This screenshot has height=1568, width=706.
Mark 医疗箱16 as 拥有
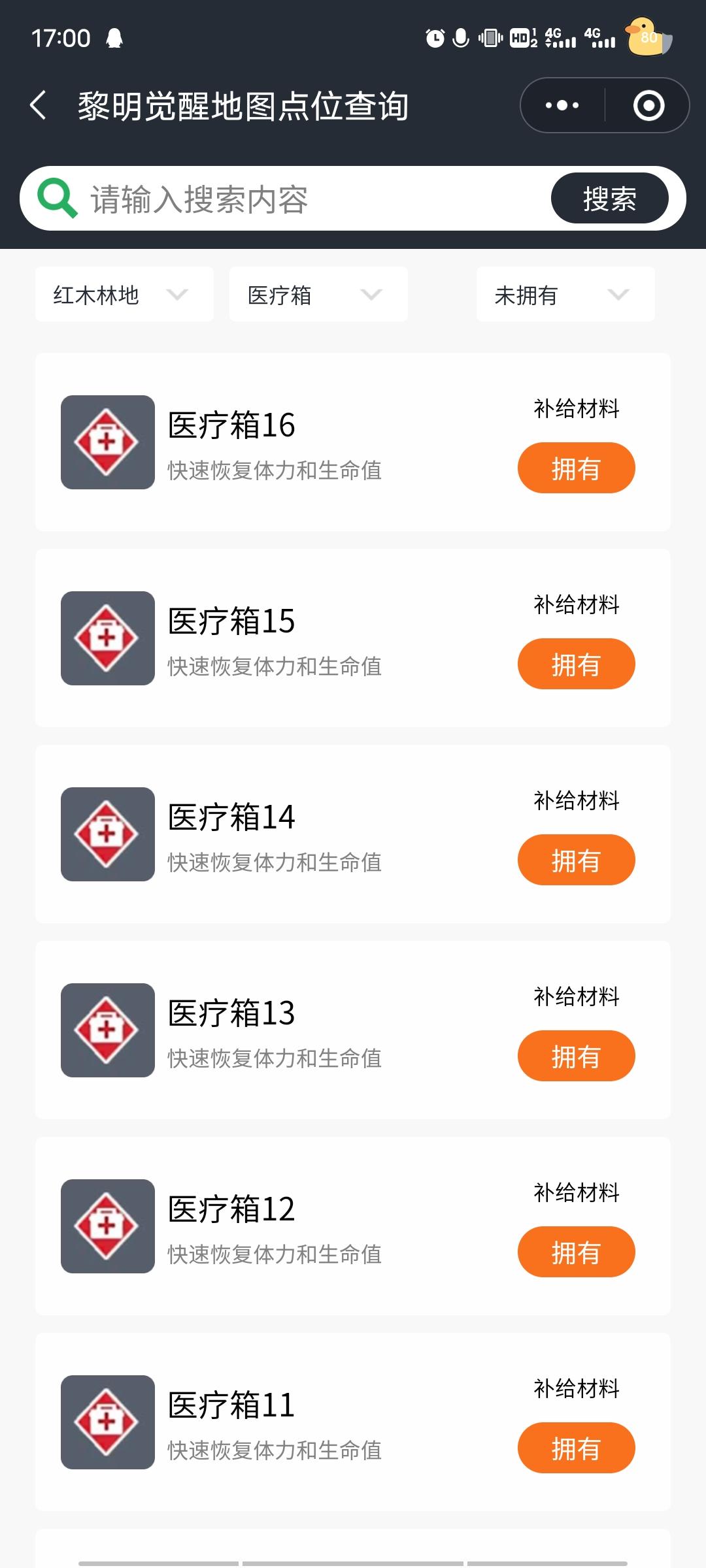click(576, 468)
